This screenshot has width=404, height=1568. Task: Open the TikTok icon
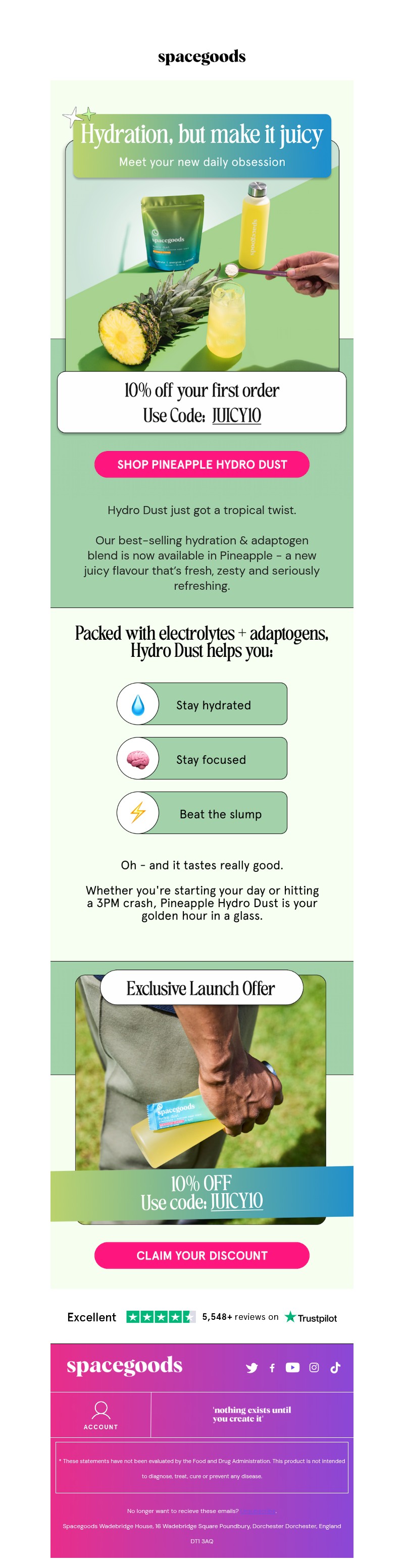point(335,1368)
